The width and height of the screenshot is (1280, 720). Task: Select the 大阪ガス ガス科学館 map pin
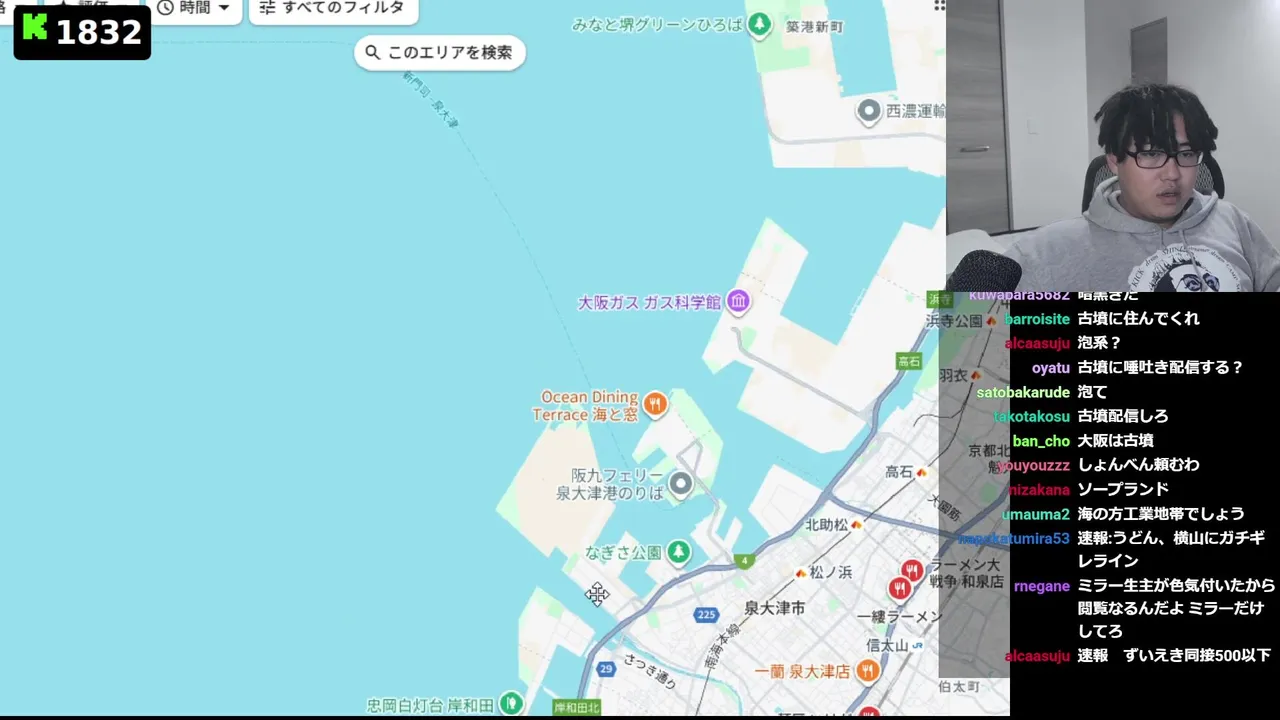click(738, 301)
